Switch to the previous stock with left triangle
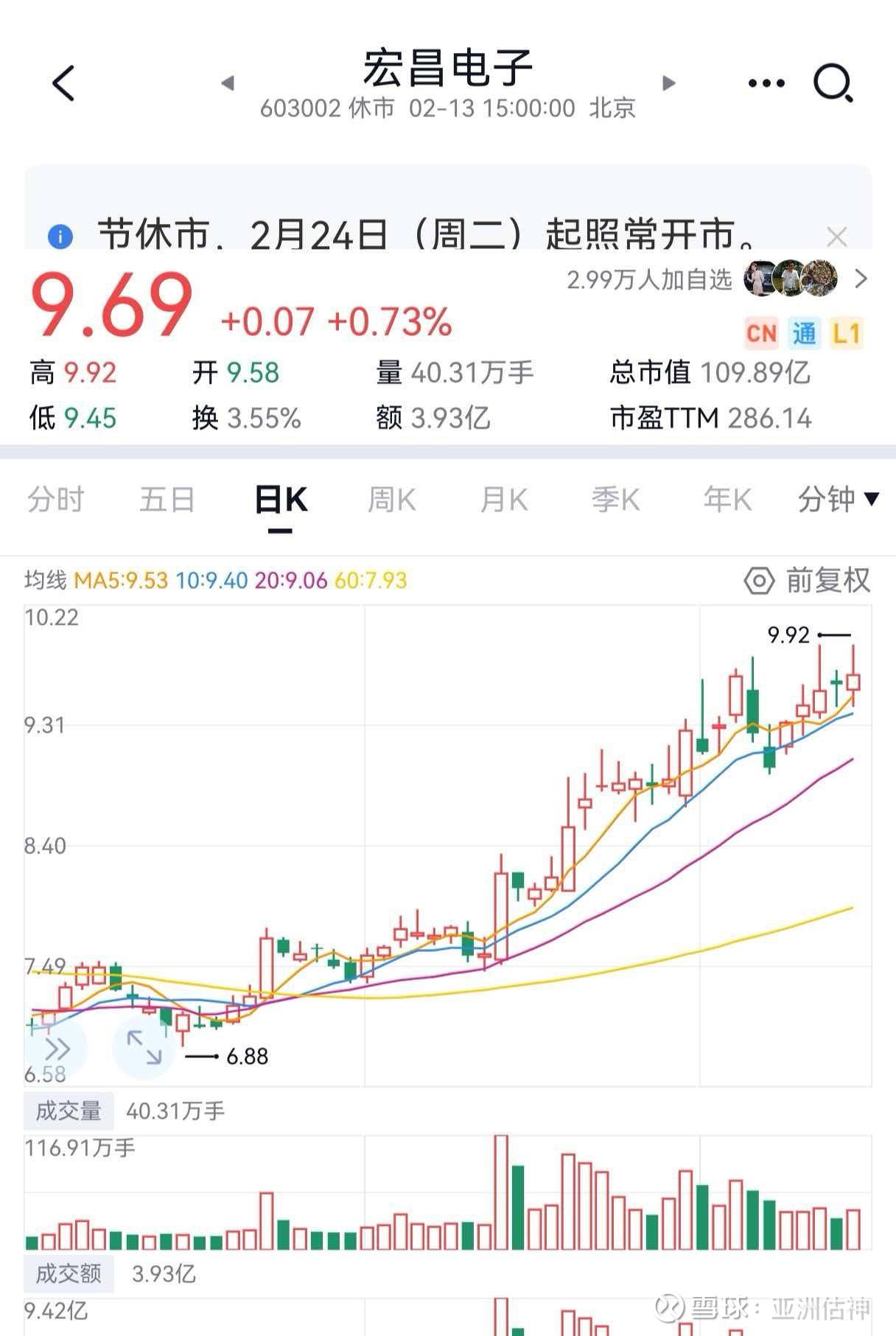896x1336 pixels. pos(228,83)
